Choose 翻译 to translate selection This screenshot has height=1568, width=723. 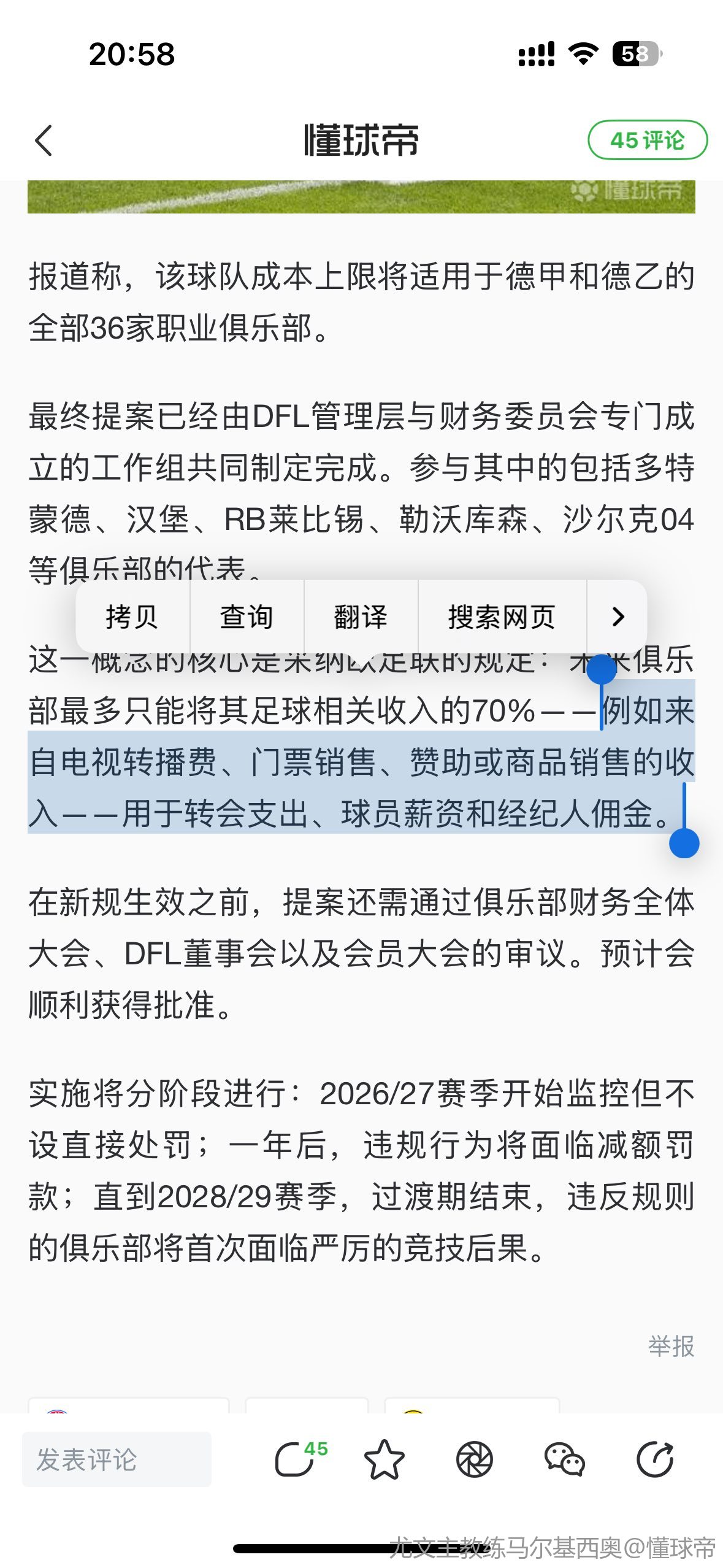click(361, 617)
